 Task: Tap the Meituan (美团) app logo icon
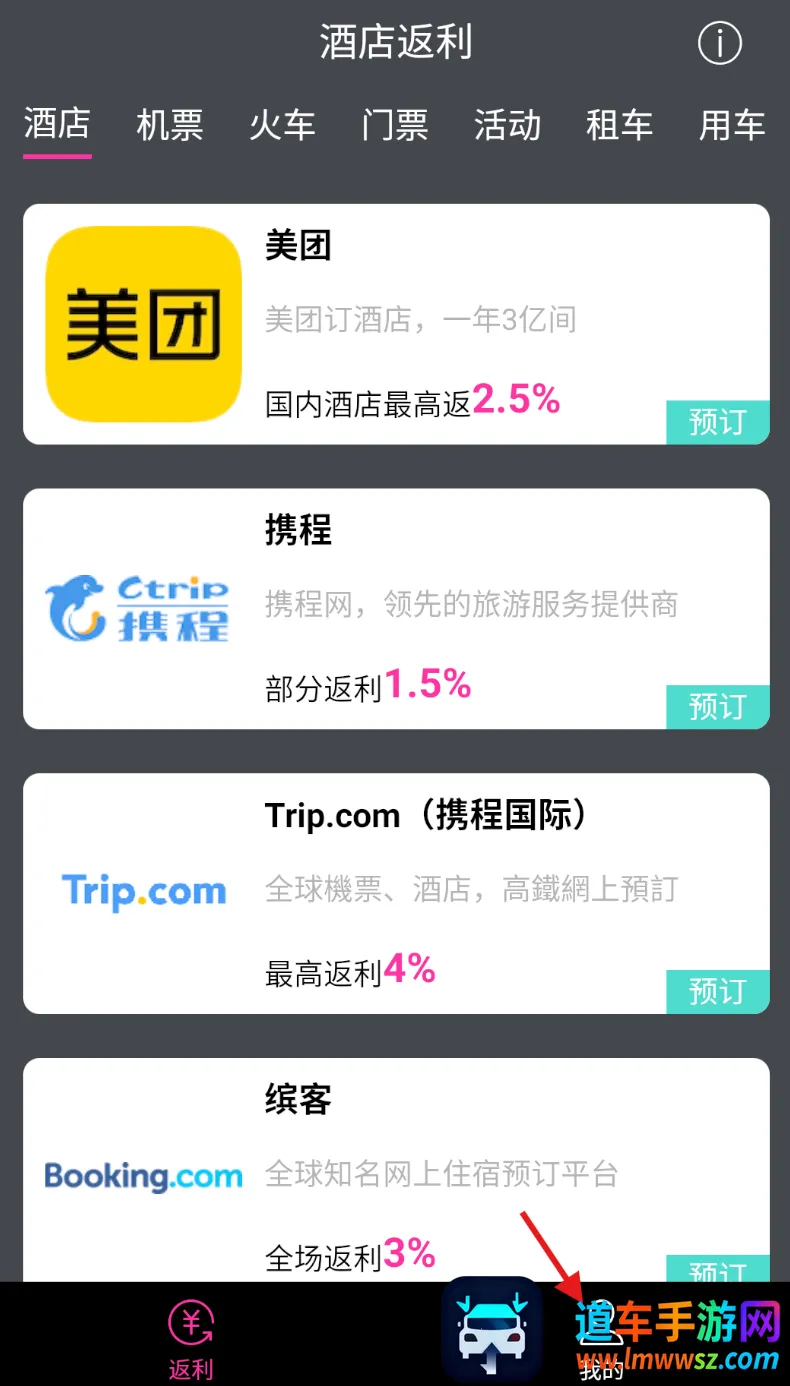[142, 323]
